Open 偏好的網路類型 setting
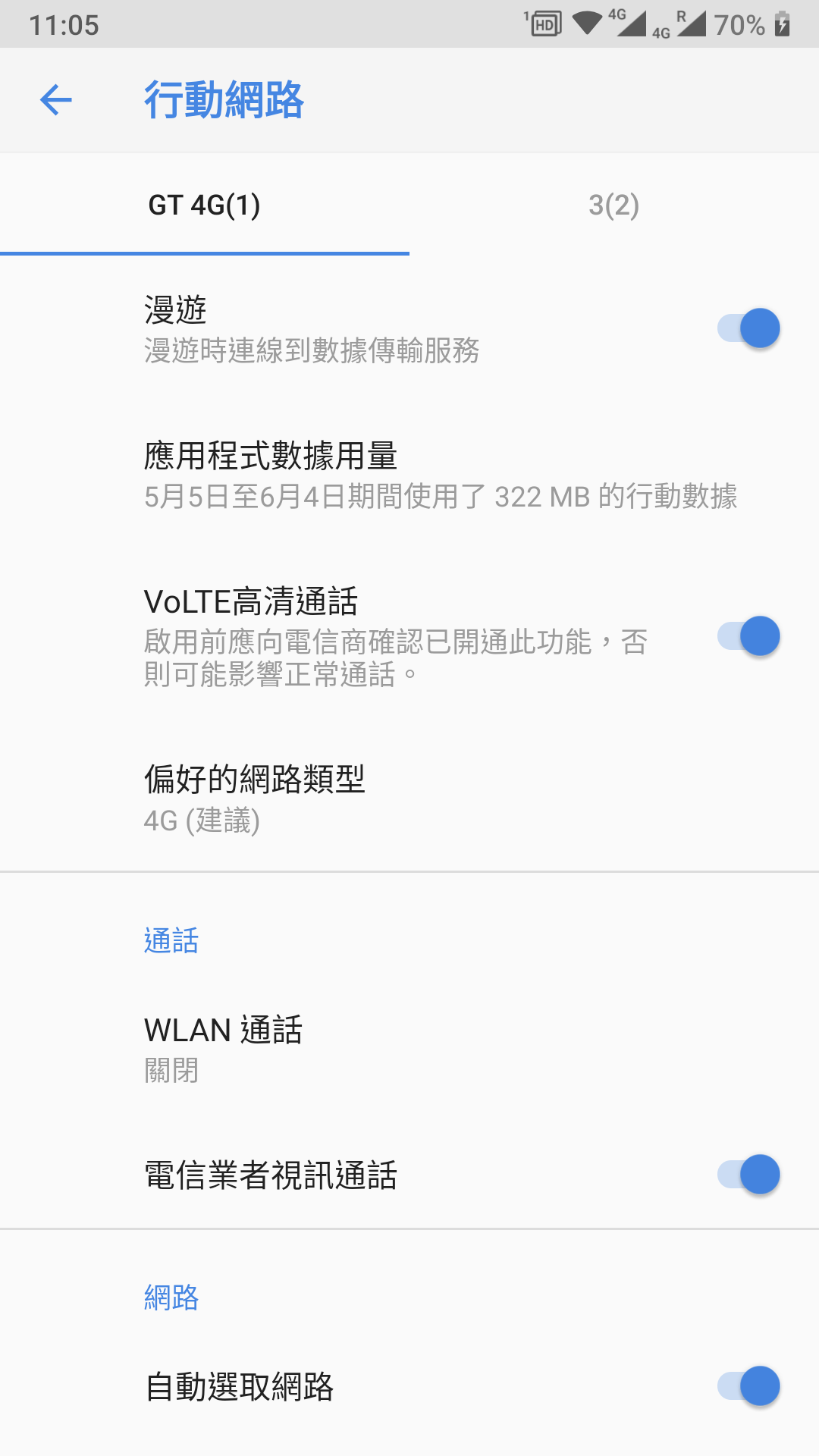The width and height of the screenshot is (819, 1456). pos(409,799)
